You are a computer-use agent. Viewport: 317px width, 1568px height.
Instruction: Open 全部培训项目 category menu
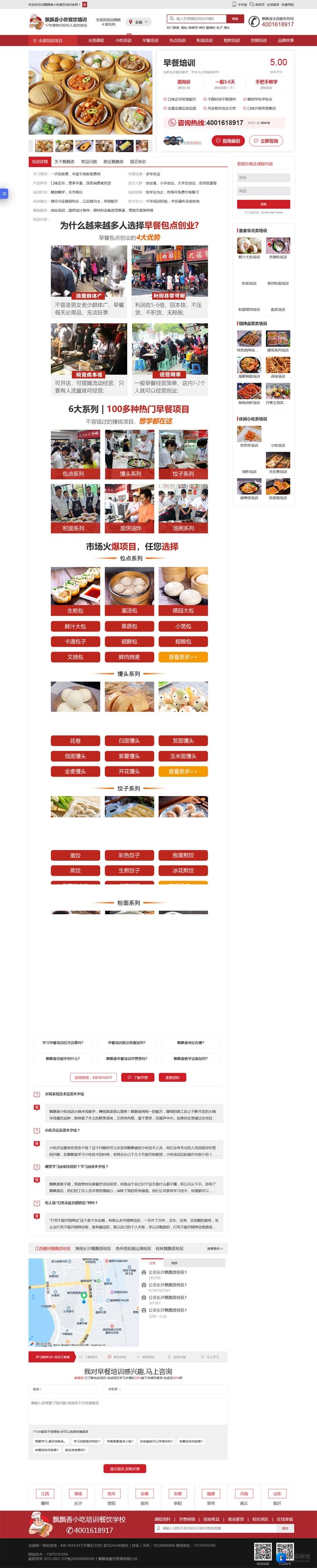click(48, 41)
